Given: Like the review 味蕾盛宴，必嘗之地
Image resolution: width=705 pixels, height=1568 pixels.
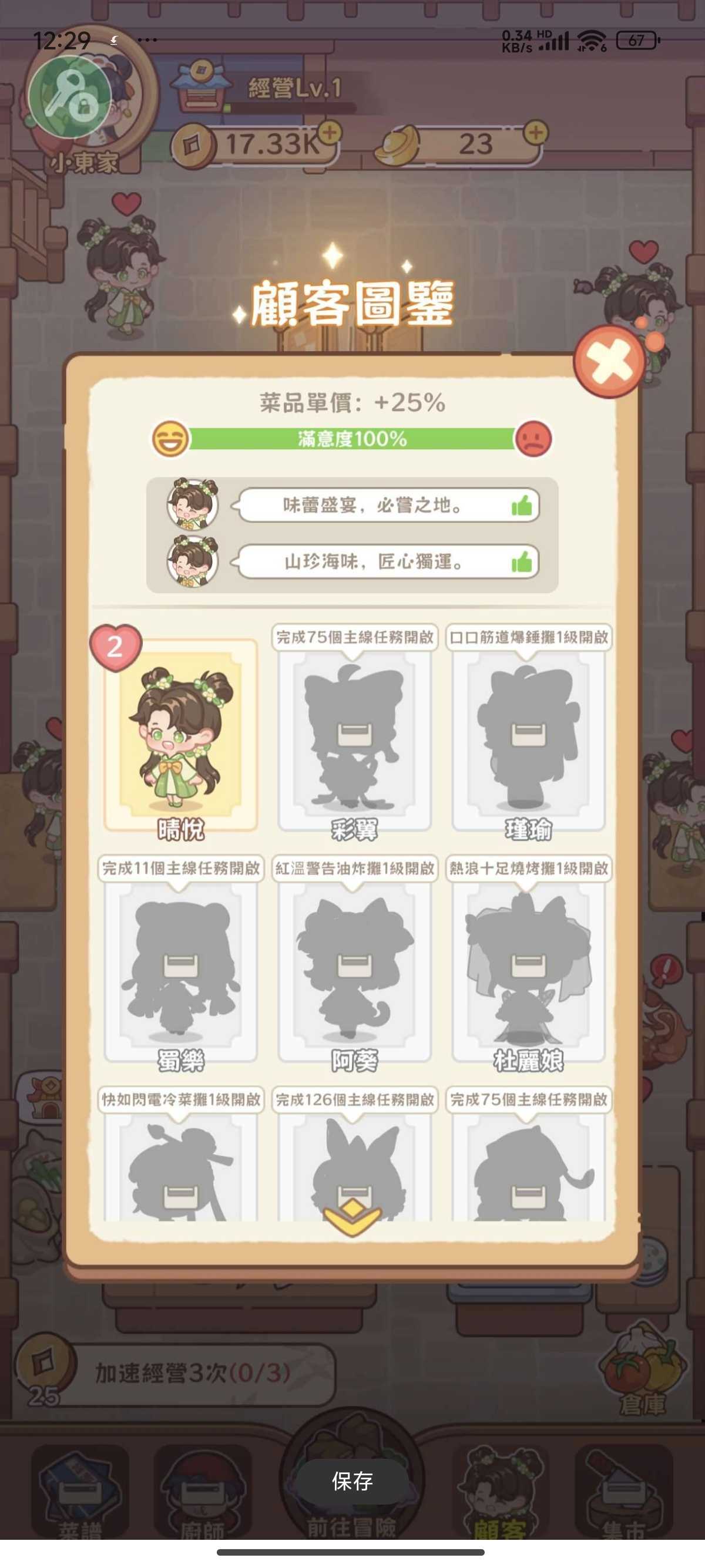Looking at the screenshot, I should click(x=522, y=505).
